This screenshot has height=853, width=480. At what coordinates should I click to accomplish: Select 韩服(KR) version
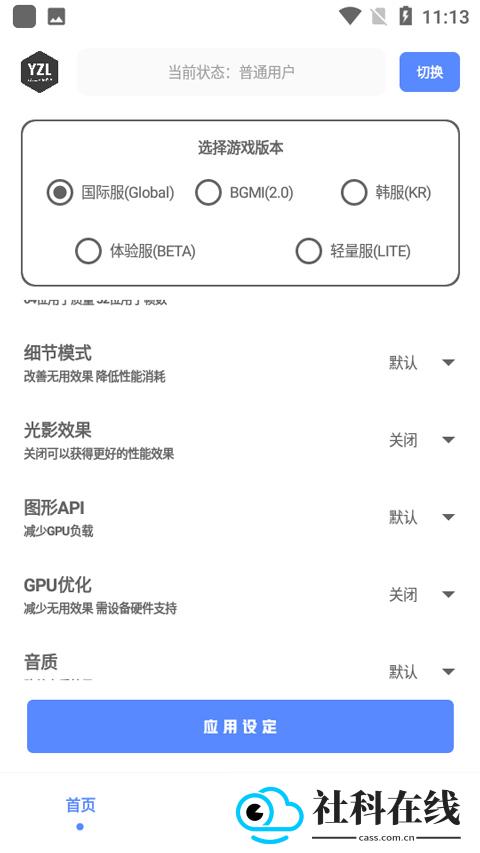click(x=386, y=193)
